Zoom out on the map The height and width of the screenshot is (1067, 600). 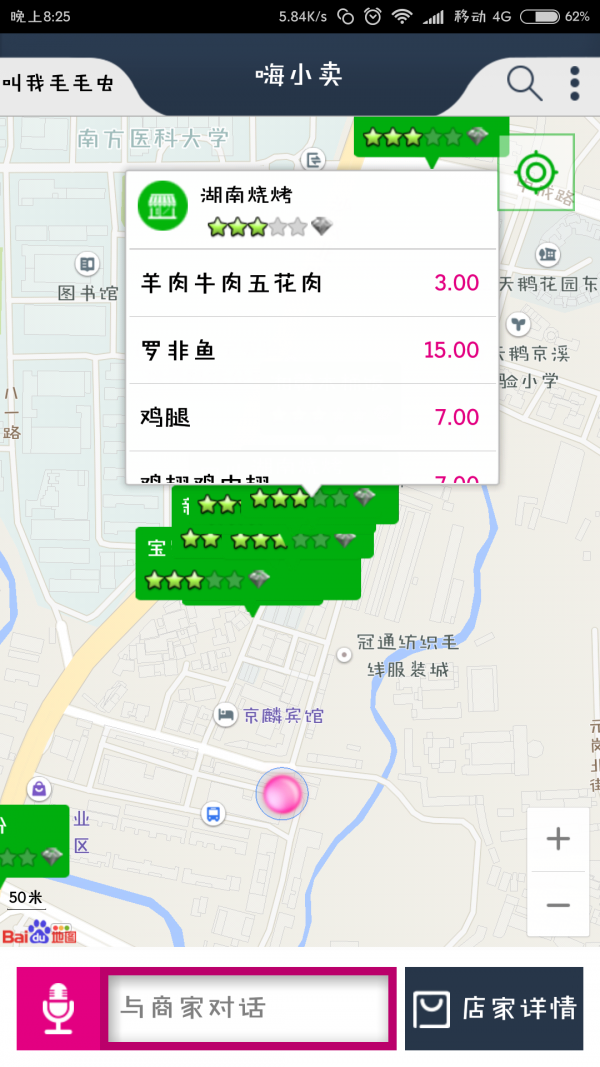coord(558,905)
